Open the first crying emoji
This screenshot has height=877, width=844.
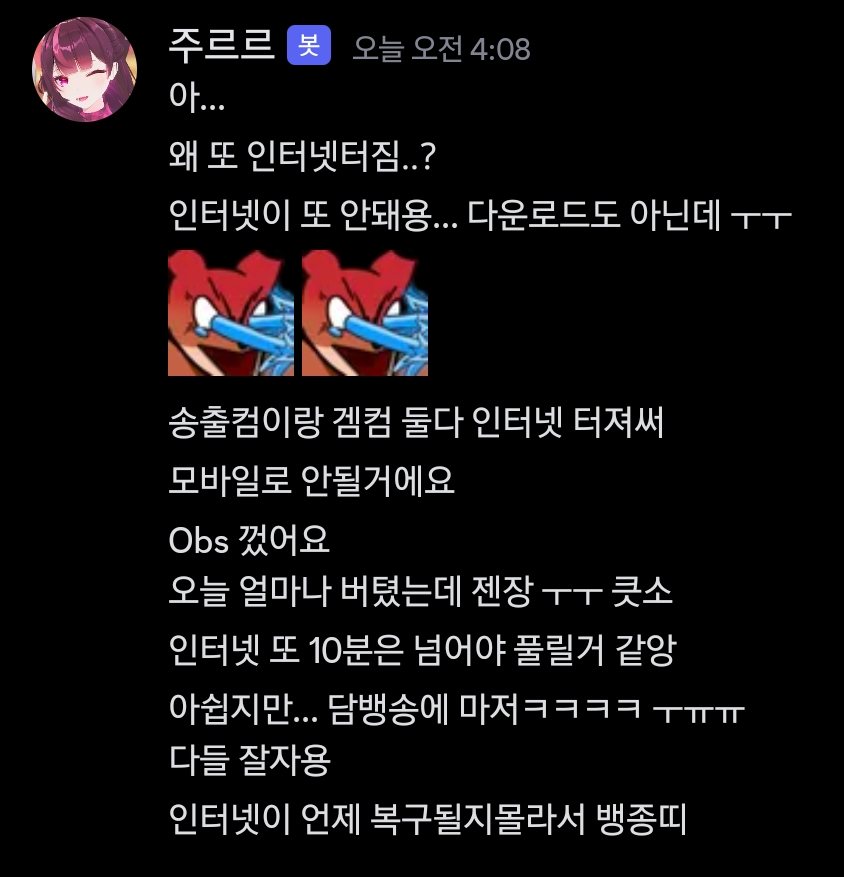pos(231,313)
